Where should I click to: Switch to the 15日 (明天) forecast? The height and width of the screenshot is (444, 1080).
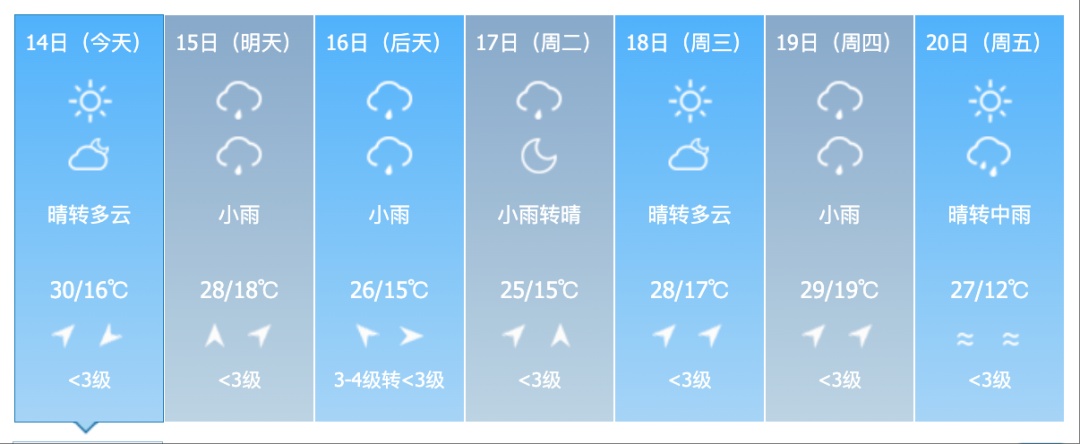pos(239,218)
